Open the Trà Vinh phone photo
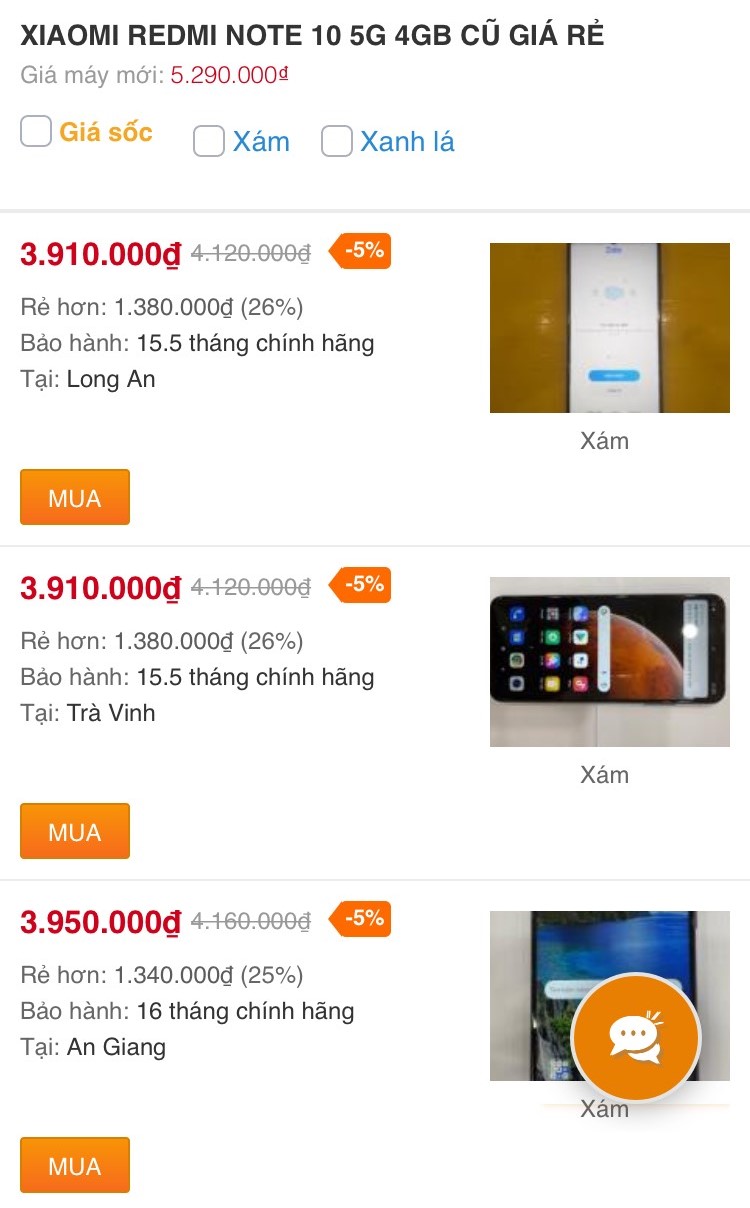 [609, 661]
